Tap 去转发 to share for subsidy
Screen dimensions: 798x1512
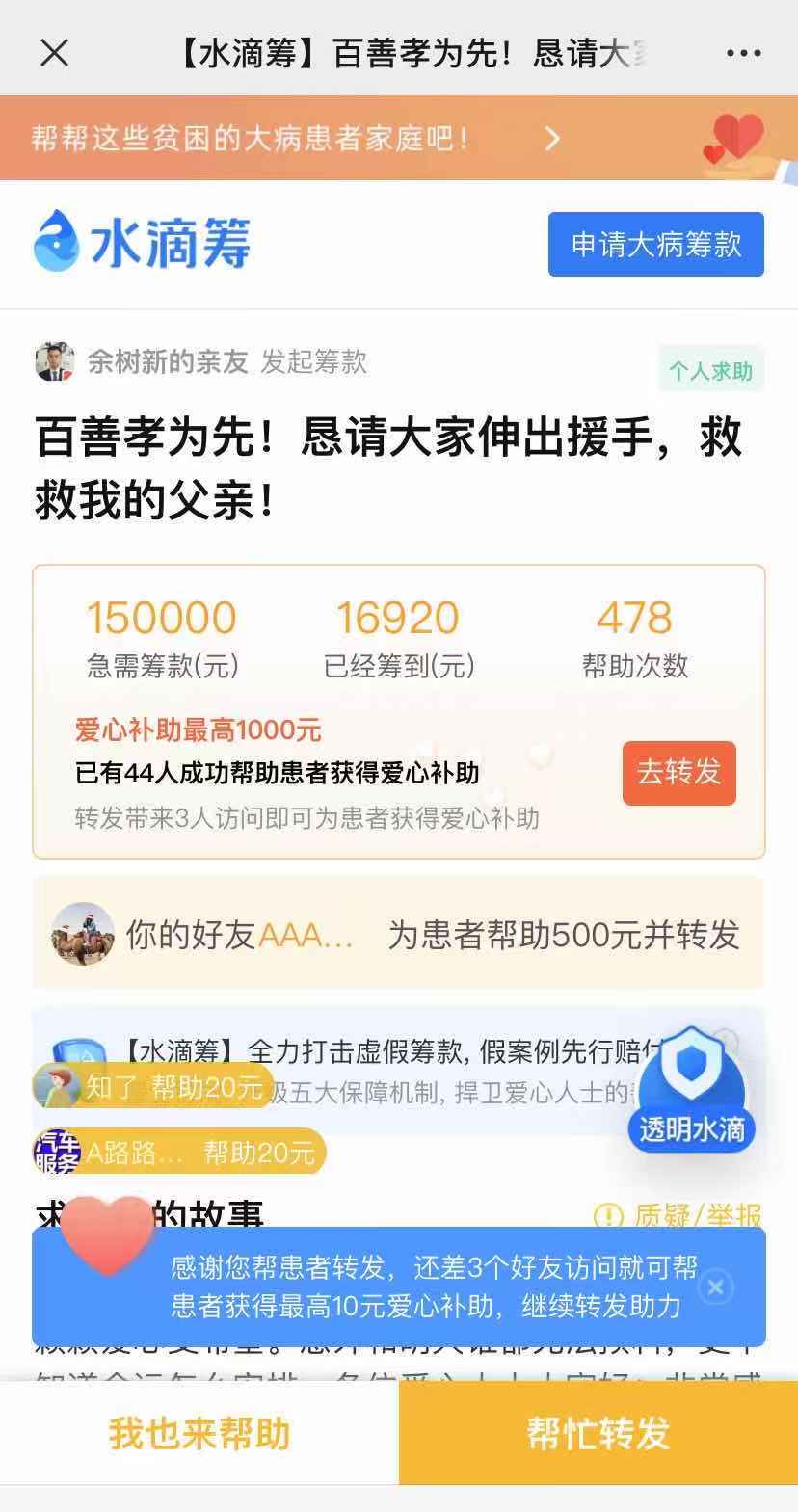point(678,772)
